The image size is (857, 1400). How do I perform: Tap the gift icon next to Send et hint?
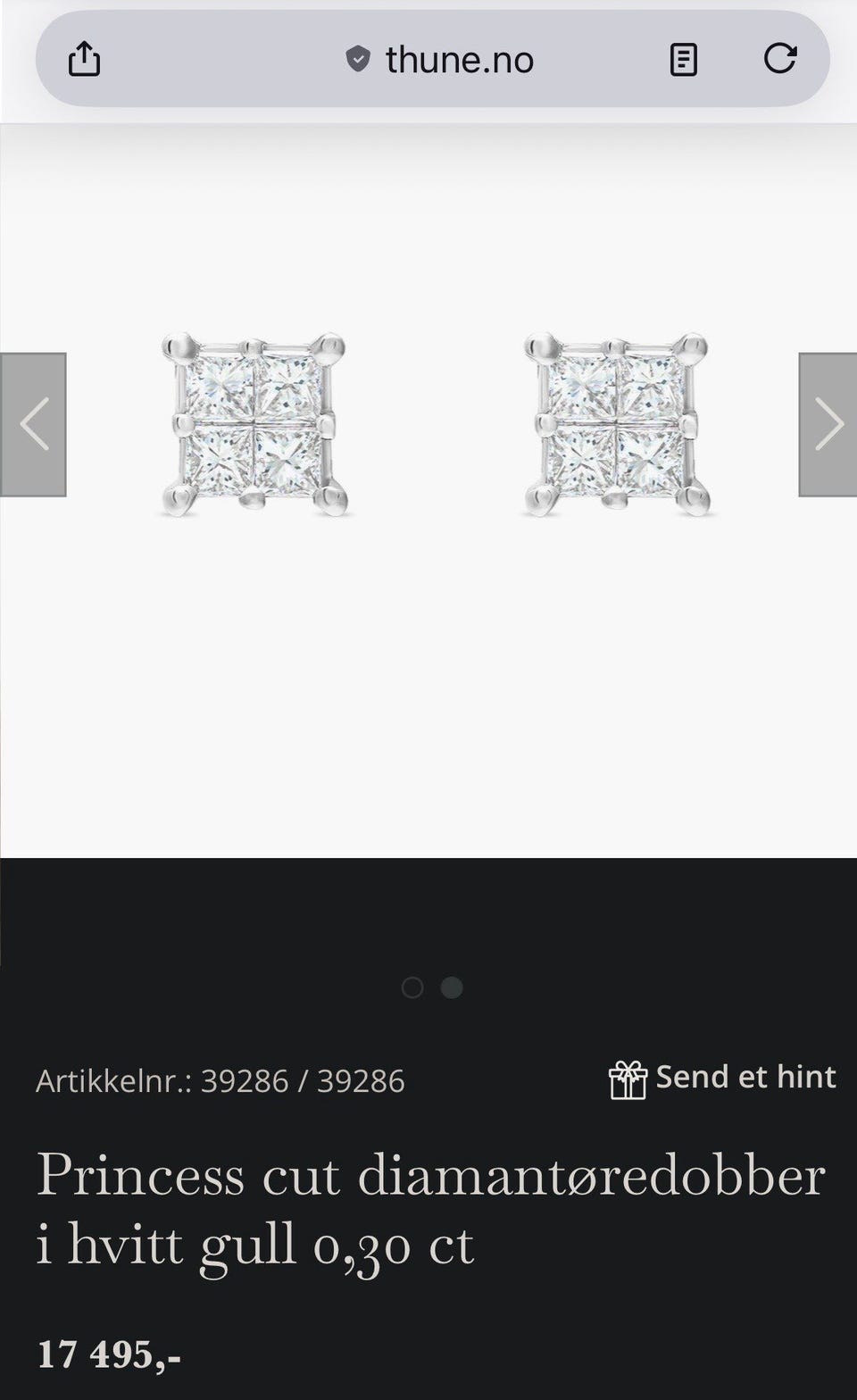click(628, 1079)
